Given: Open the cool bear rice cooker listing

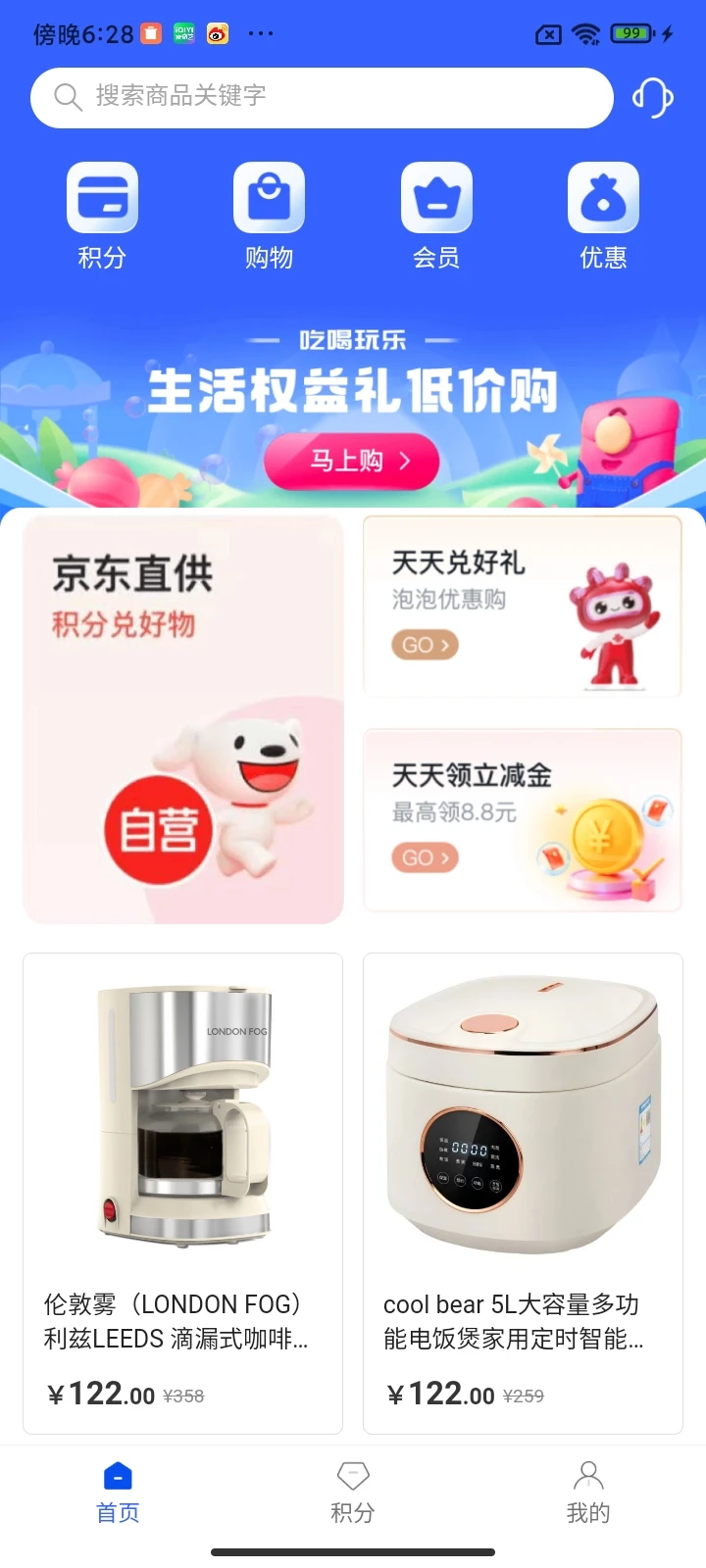Looking at the screenshot, I should 523,1176.
